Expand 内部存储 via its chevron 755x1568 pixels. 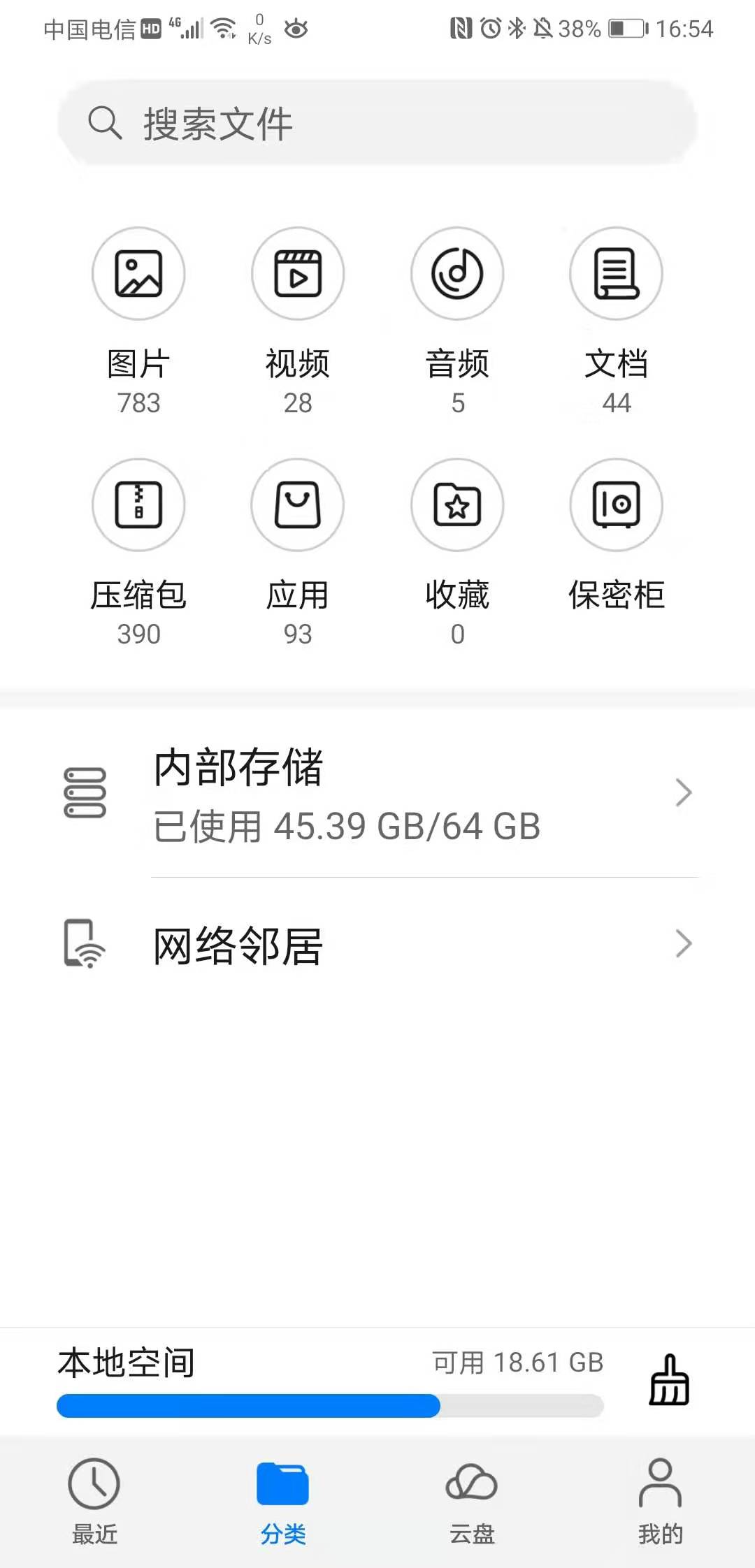click(x=683, y=793)
